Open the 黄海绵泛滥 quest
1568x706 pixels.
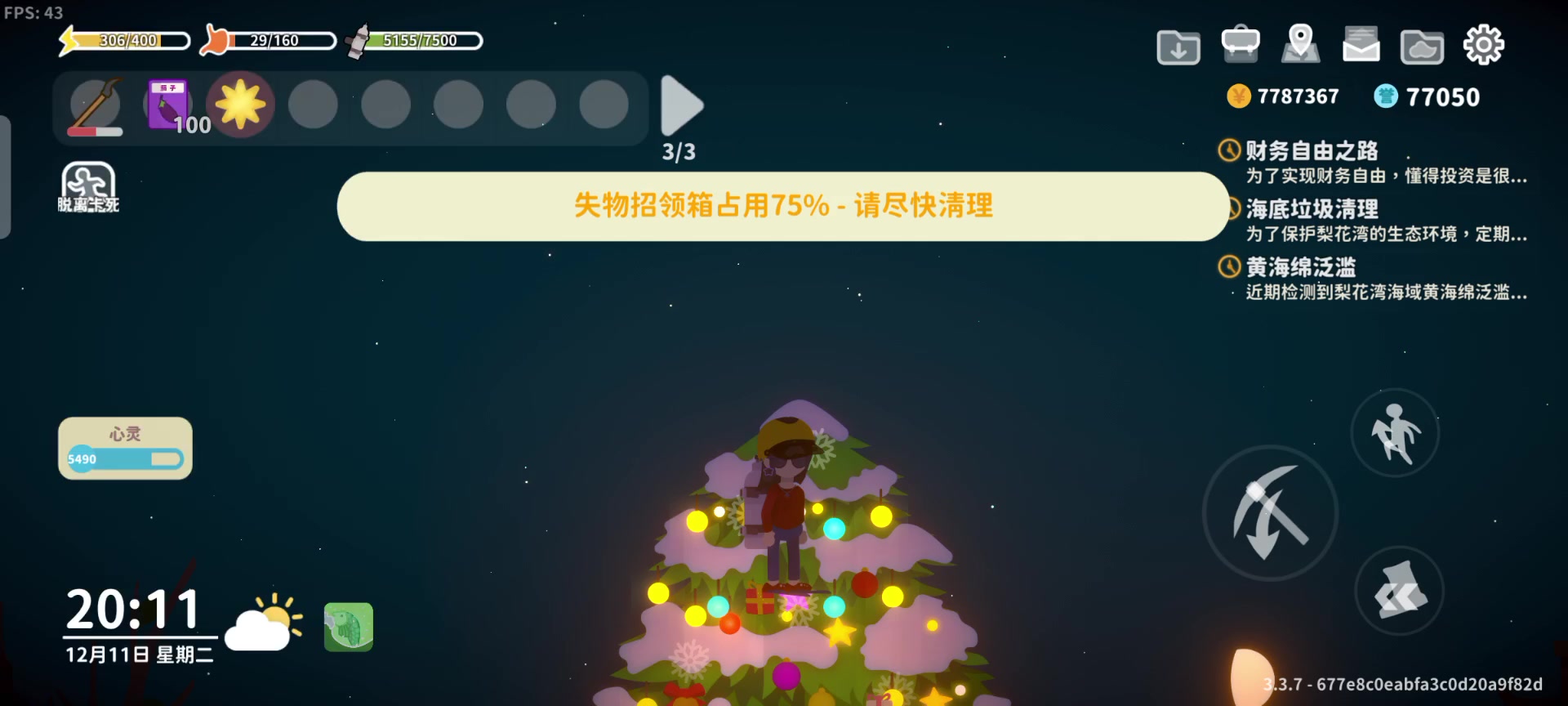(1372, 279)
